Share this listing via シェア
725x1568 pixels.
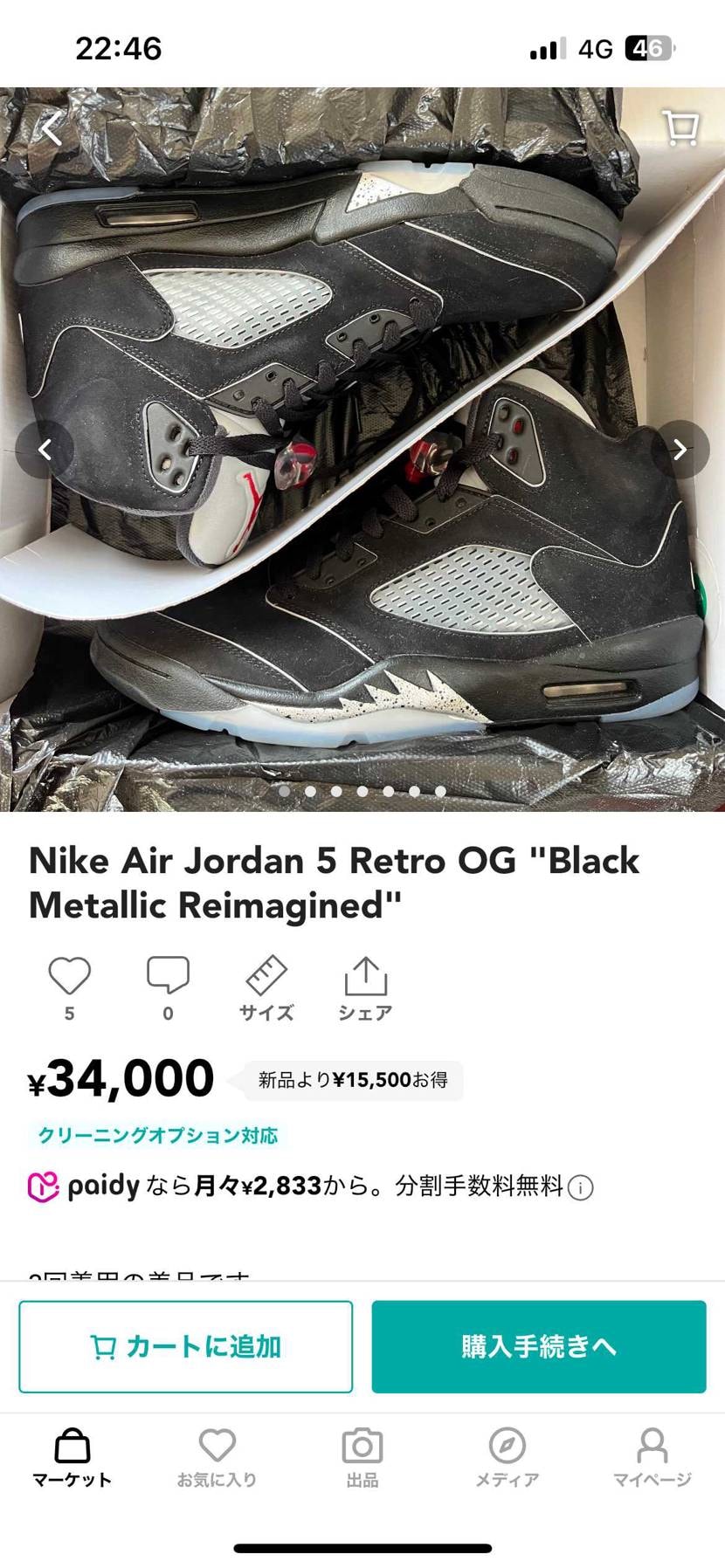[365, 987]
